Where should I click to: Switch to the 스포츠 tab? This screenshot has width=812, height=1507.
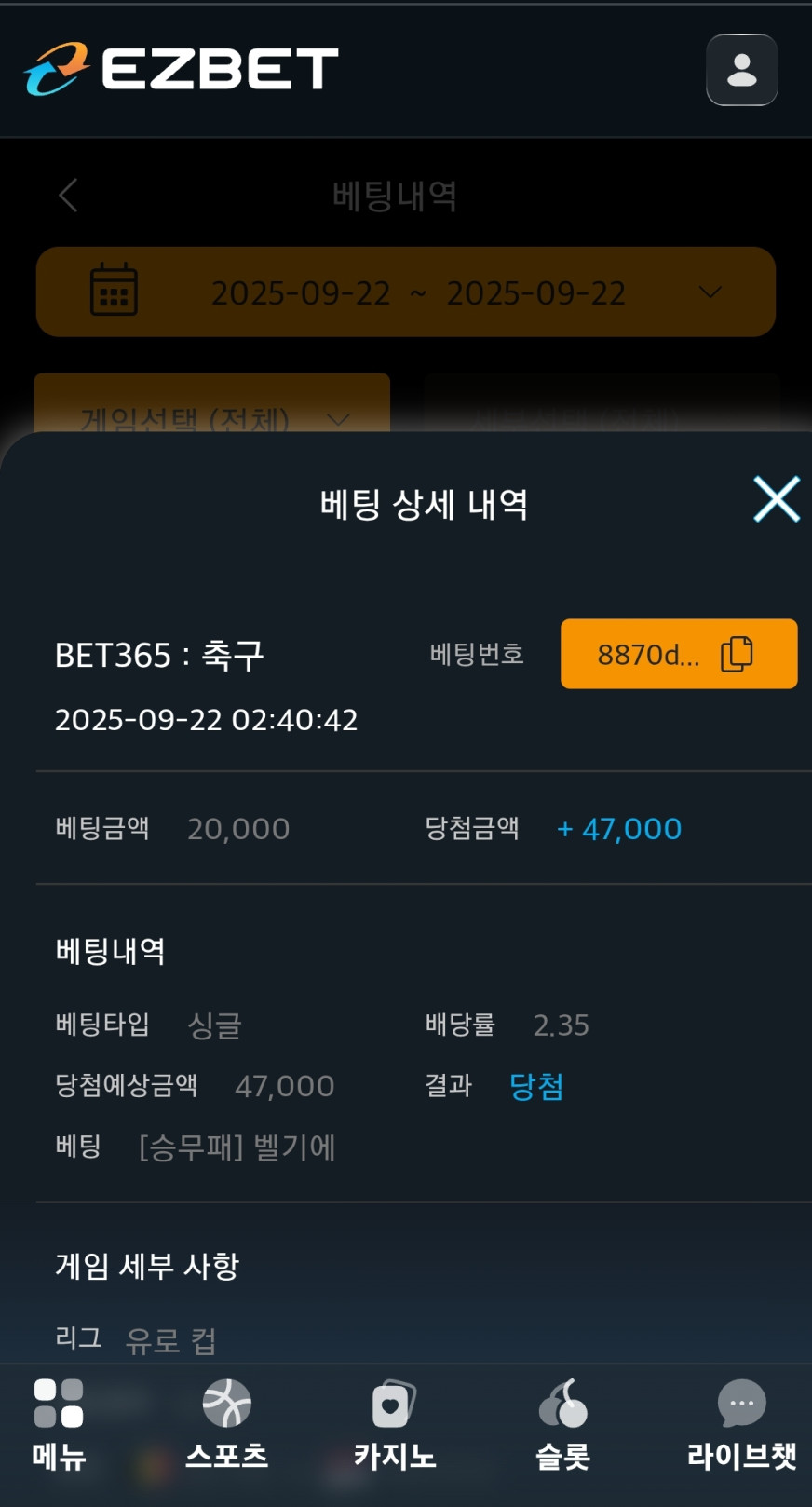[x=226, y=1425]
